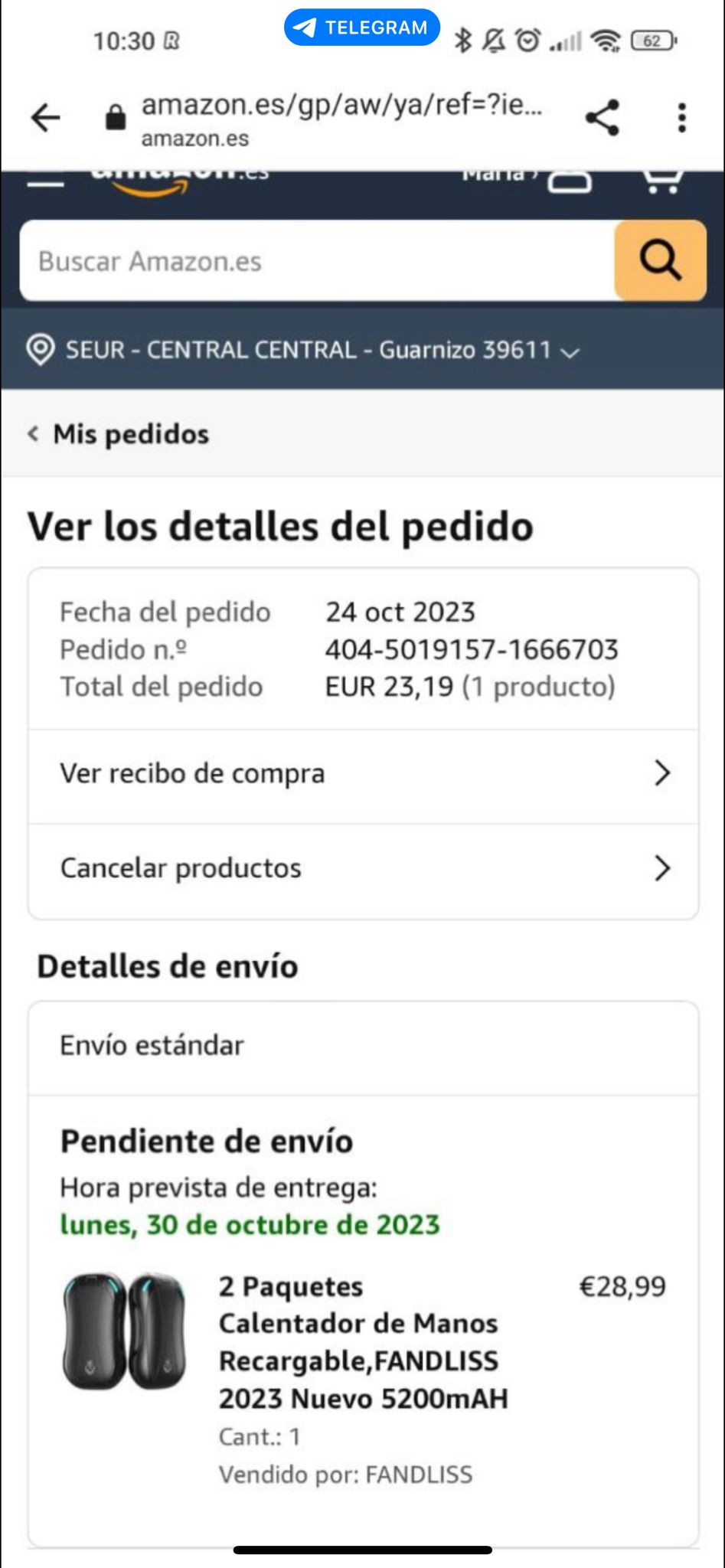The height and width of the screenshot is (1568, 725).
Task: Change the SEUR Guarnizo 39611 delivery location
Action: click(x=303, y=351)
